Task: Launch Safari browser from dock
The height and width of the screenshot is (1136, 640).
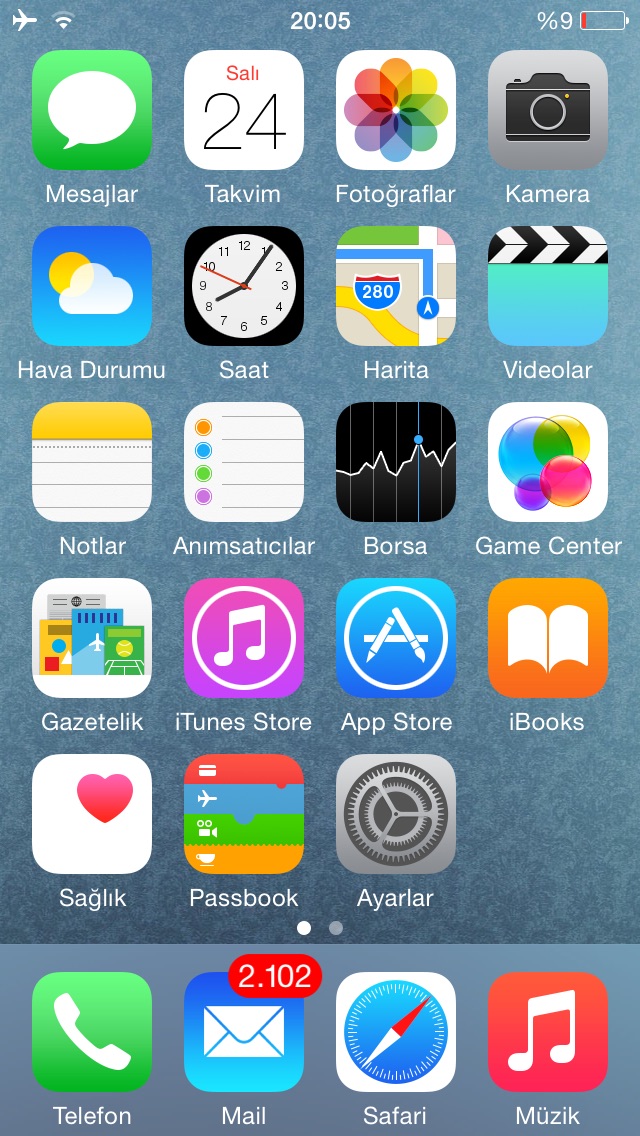Action: click(x=396, y=1032)
